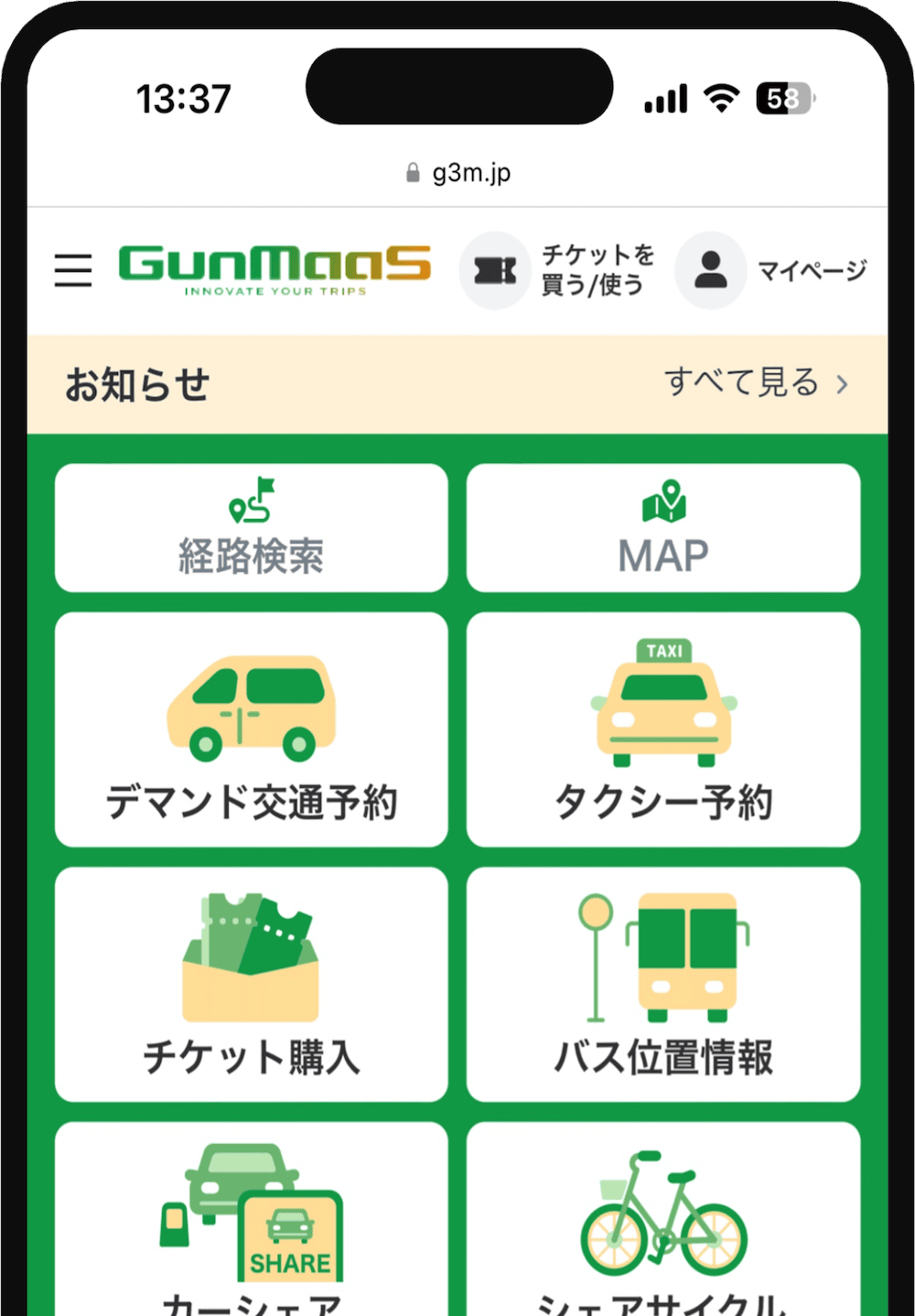Tap the GunMaaS logo
Screen dimensions: 915x1316
274,268
